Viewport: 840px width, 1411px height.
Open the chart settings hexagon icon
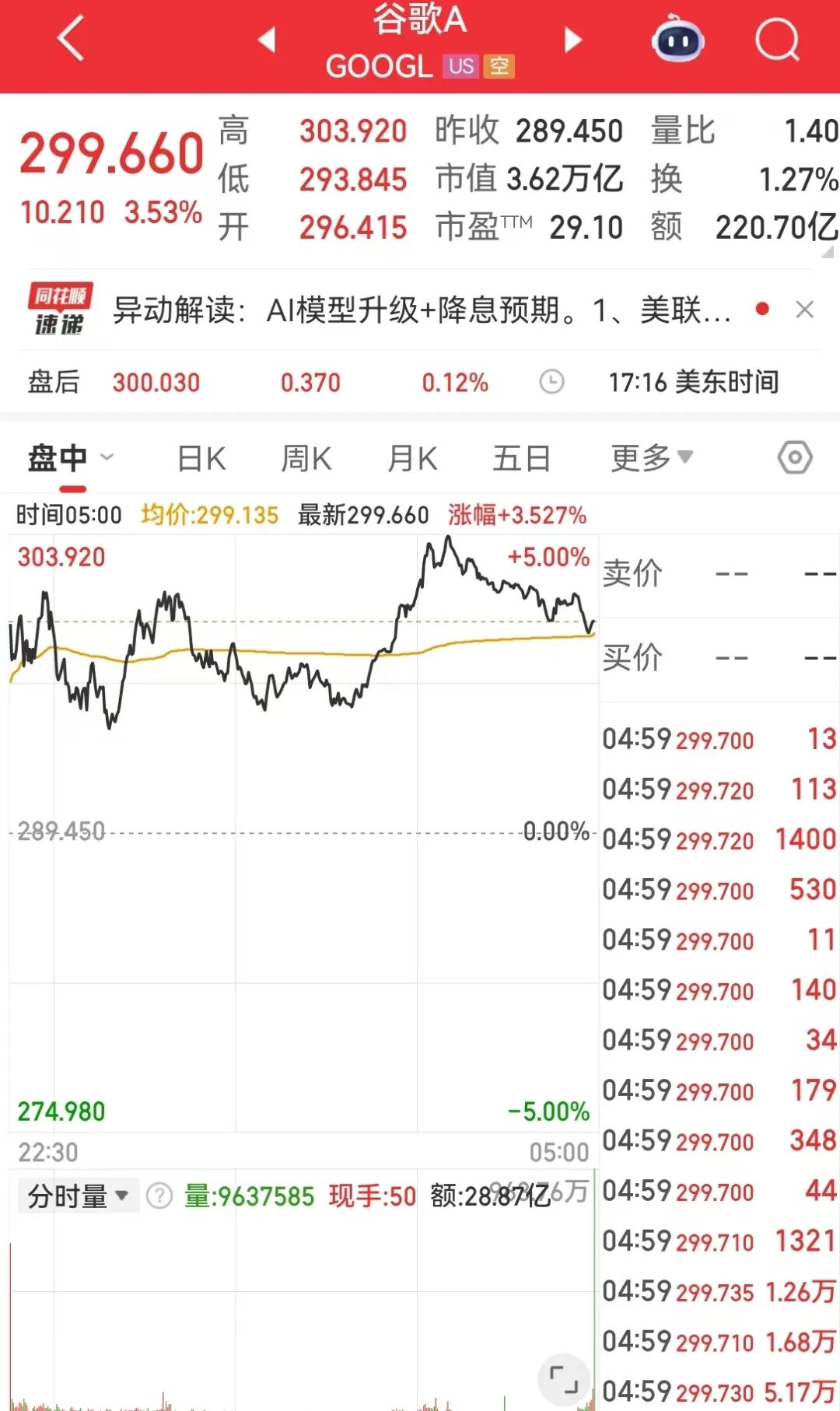coord(795,457)
